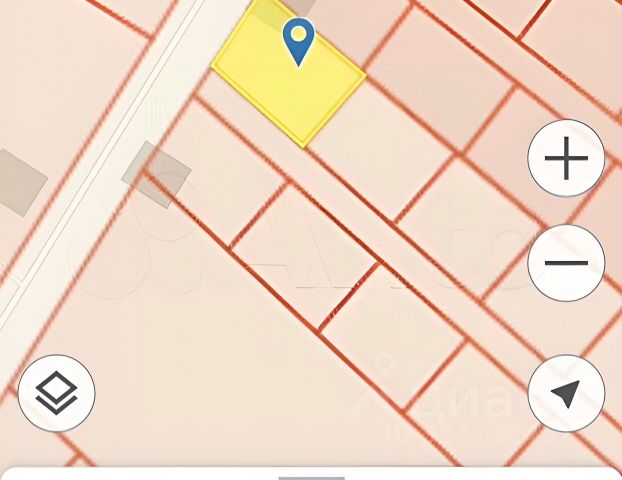The image size is (622, 480).
Task: Zoom out of the map
Action: 566,263
